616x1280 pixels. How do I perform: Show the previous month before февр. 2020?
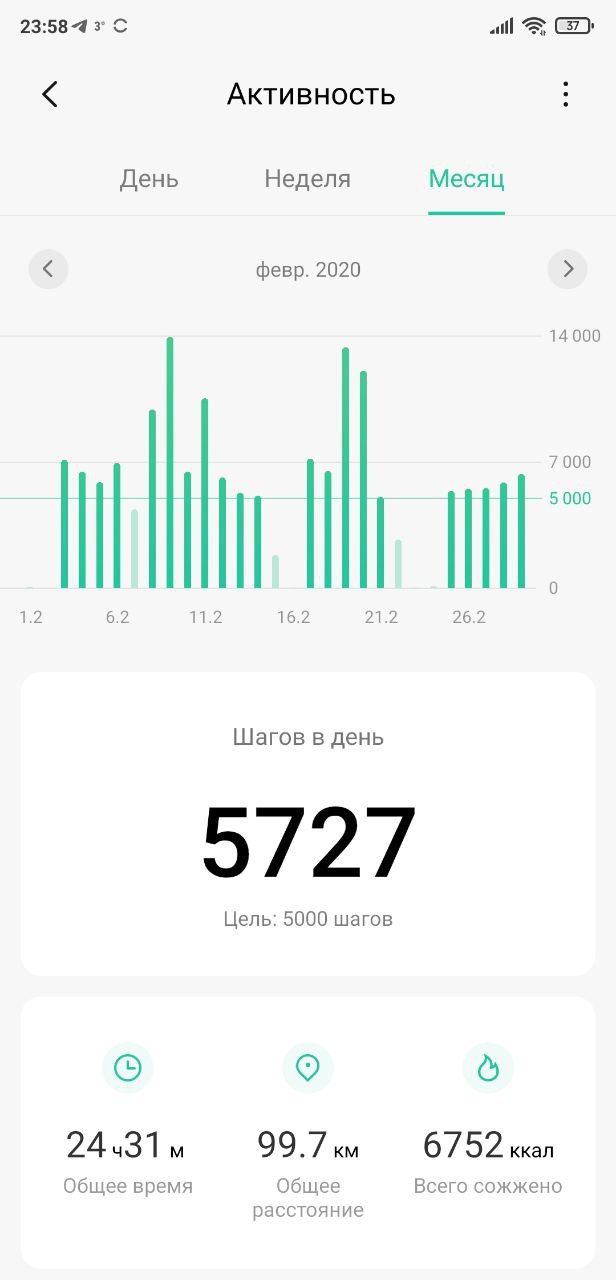pos(48,269)
